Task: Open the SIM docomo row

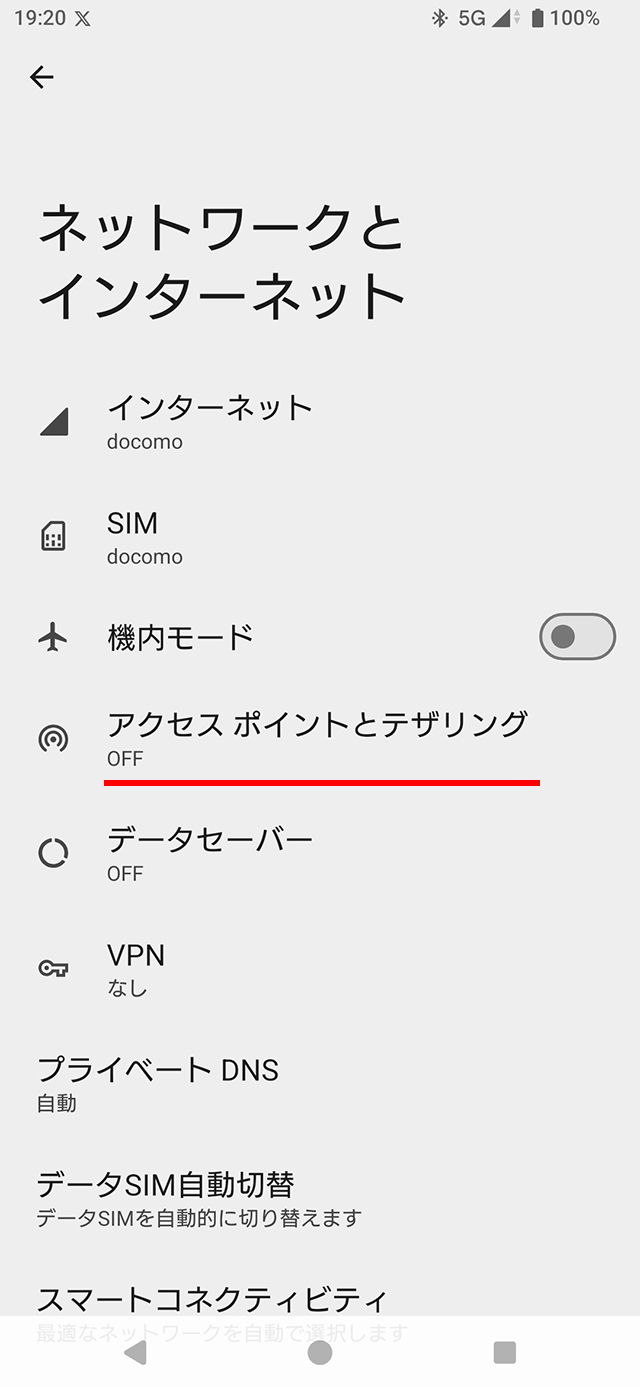Action: [x=145, y=537]
